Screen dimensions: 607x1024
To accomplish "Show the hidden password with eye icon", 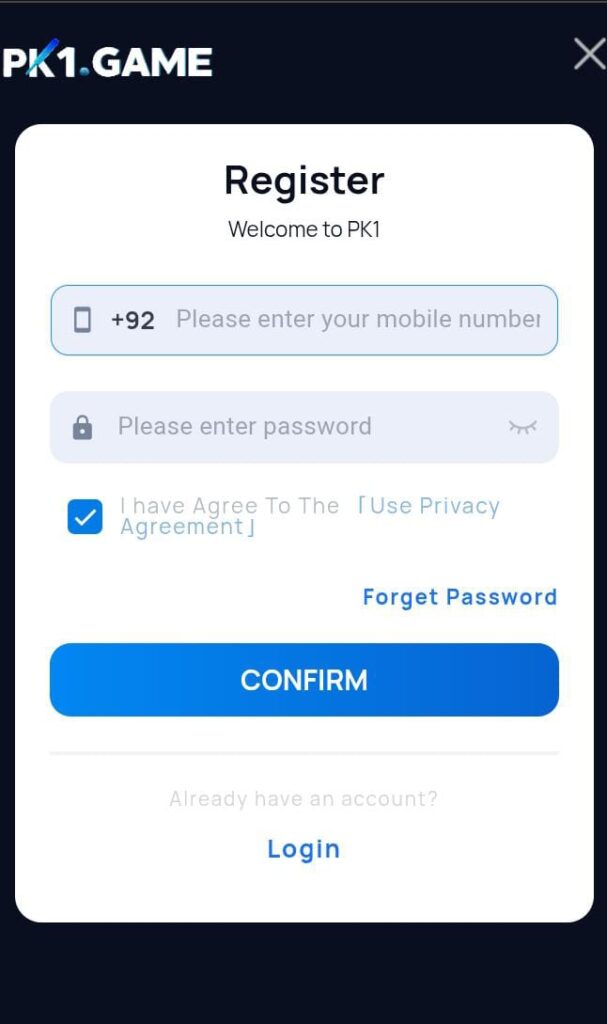I will pos(522,427).
